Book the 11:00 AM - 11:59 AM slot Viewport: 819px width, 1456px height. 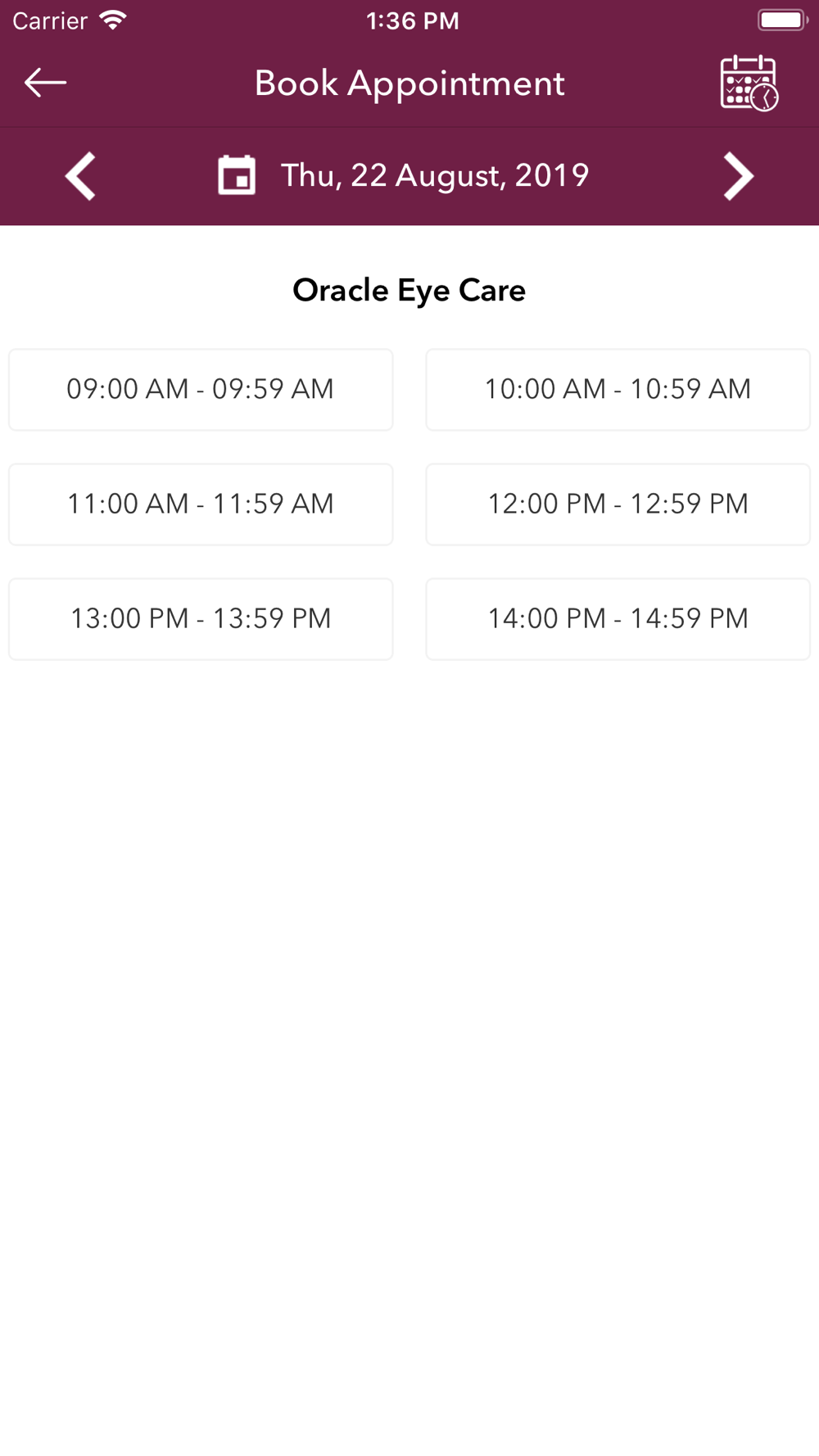(x=201, y=504)
